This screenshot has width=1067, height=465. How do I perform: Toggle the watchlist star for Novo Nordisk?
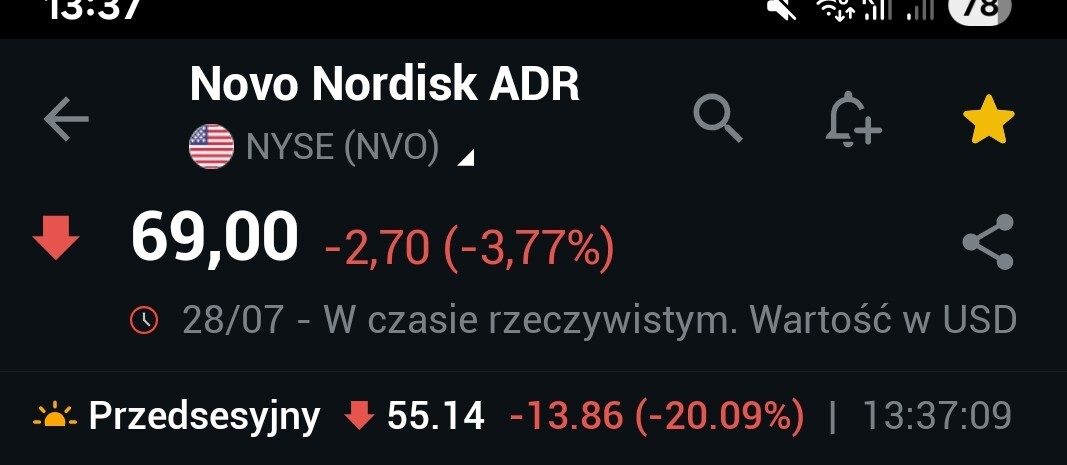(x=988, y=121)
